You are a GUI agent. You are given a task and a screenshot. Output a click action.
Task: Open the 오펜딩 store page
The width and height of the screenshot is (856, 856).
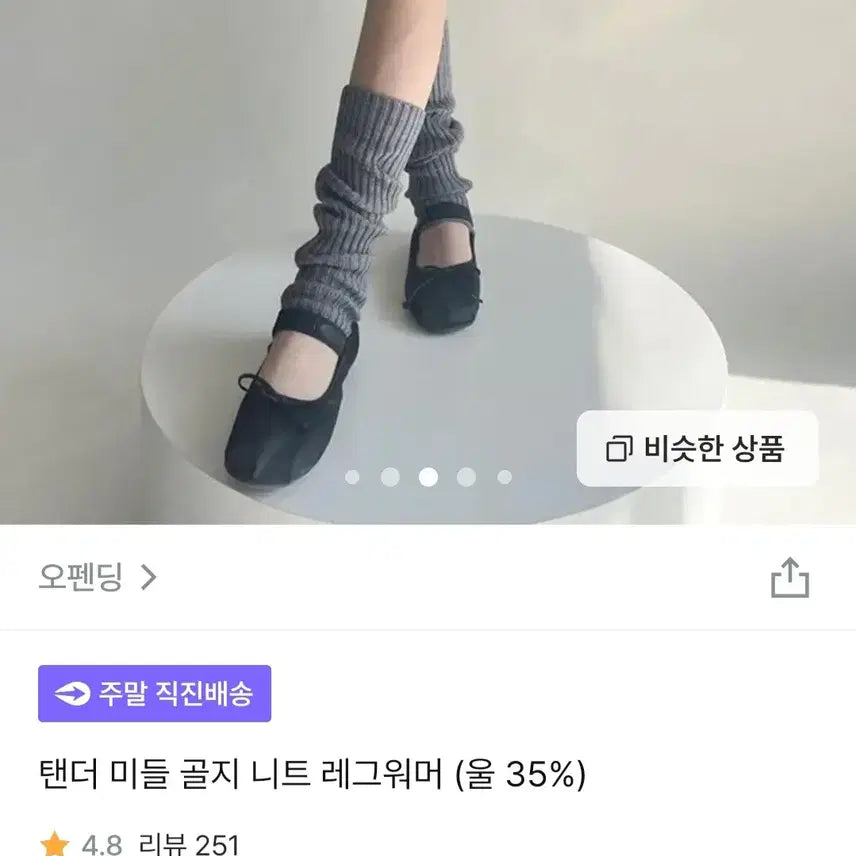[x=97, y=578]
